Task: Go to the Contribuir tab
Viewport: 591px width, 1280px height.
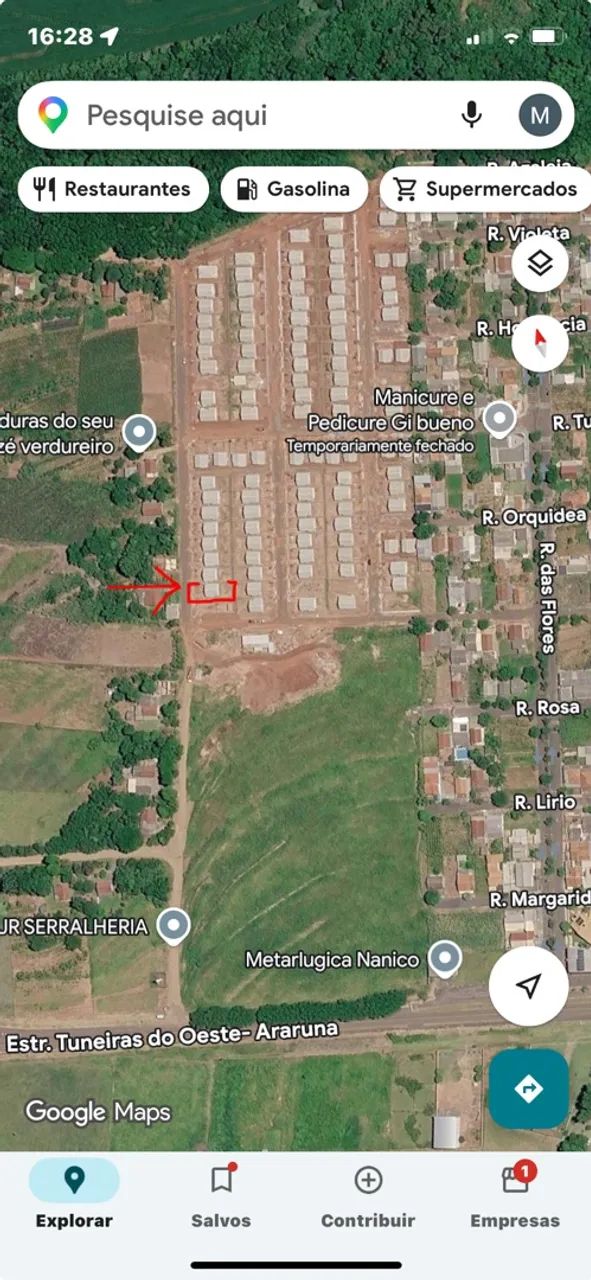Action: tap(368, 1195)
